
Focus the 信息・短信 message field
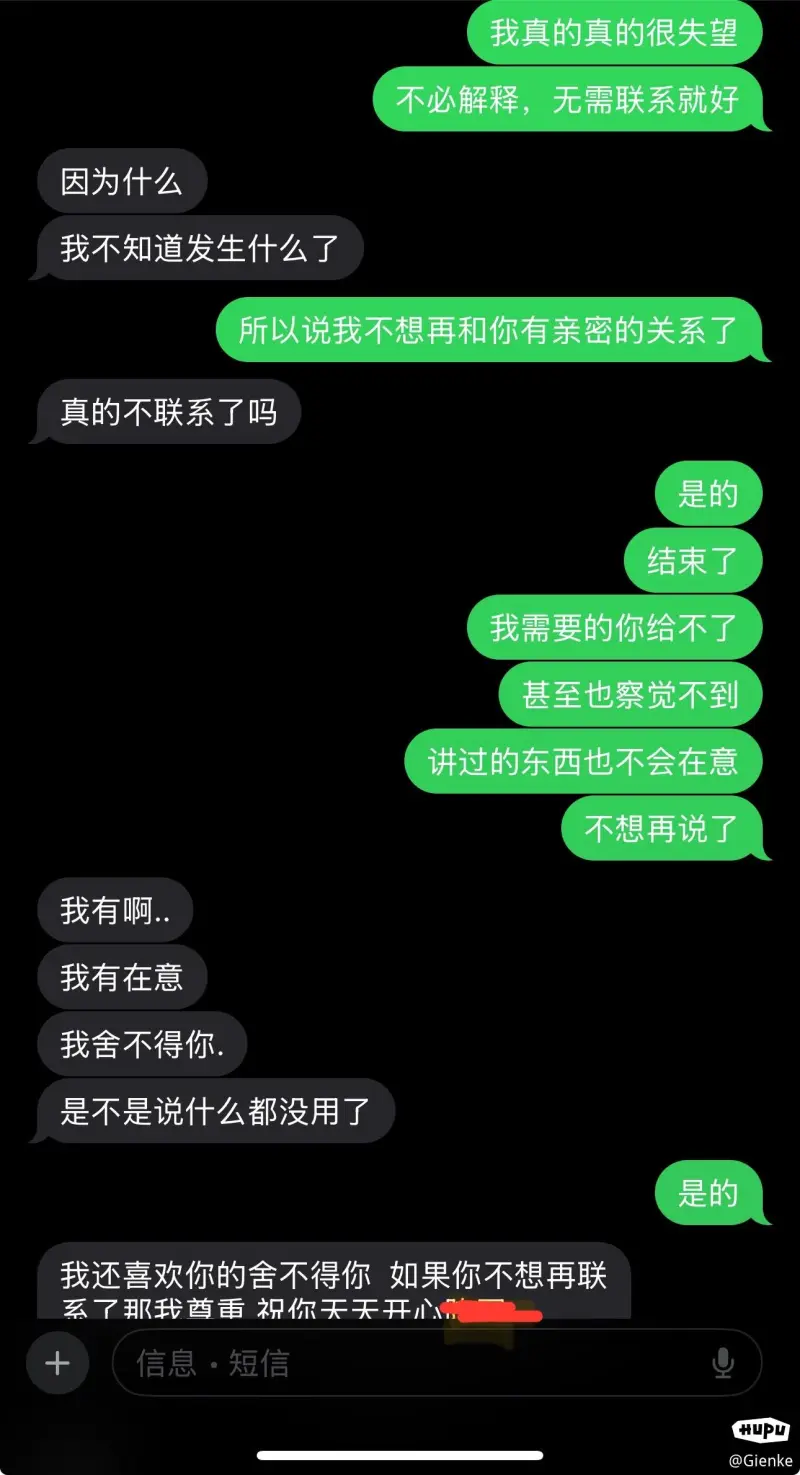pos(436,1362)
